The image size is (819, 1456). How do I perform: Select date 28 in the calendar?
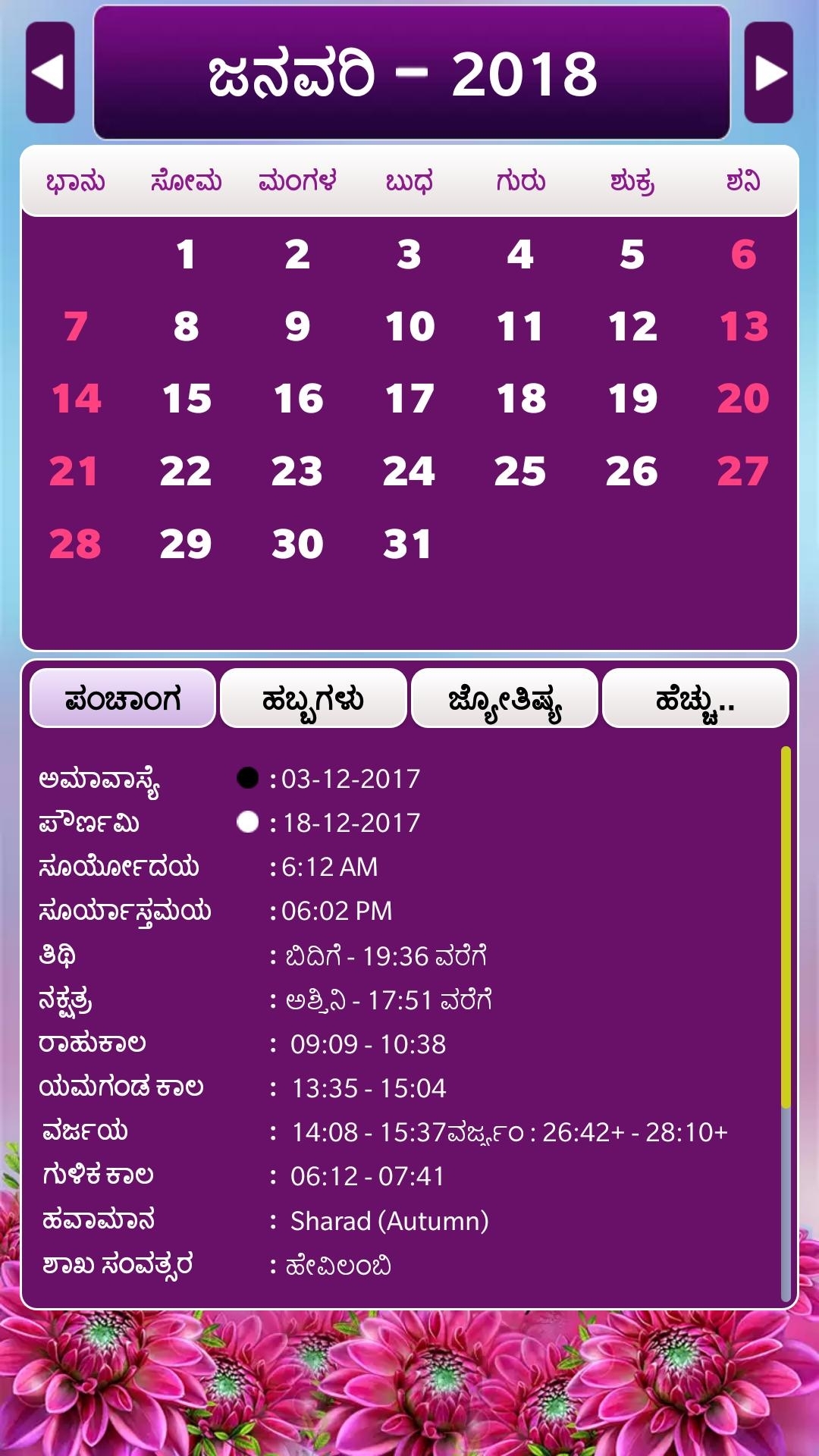[x=75, y=544]
